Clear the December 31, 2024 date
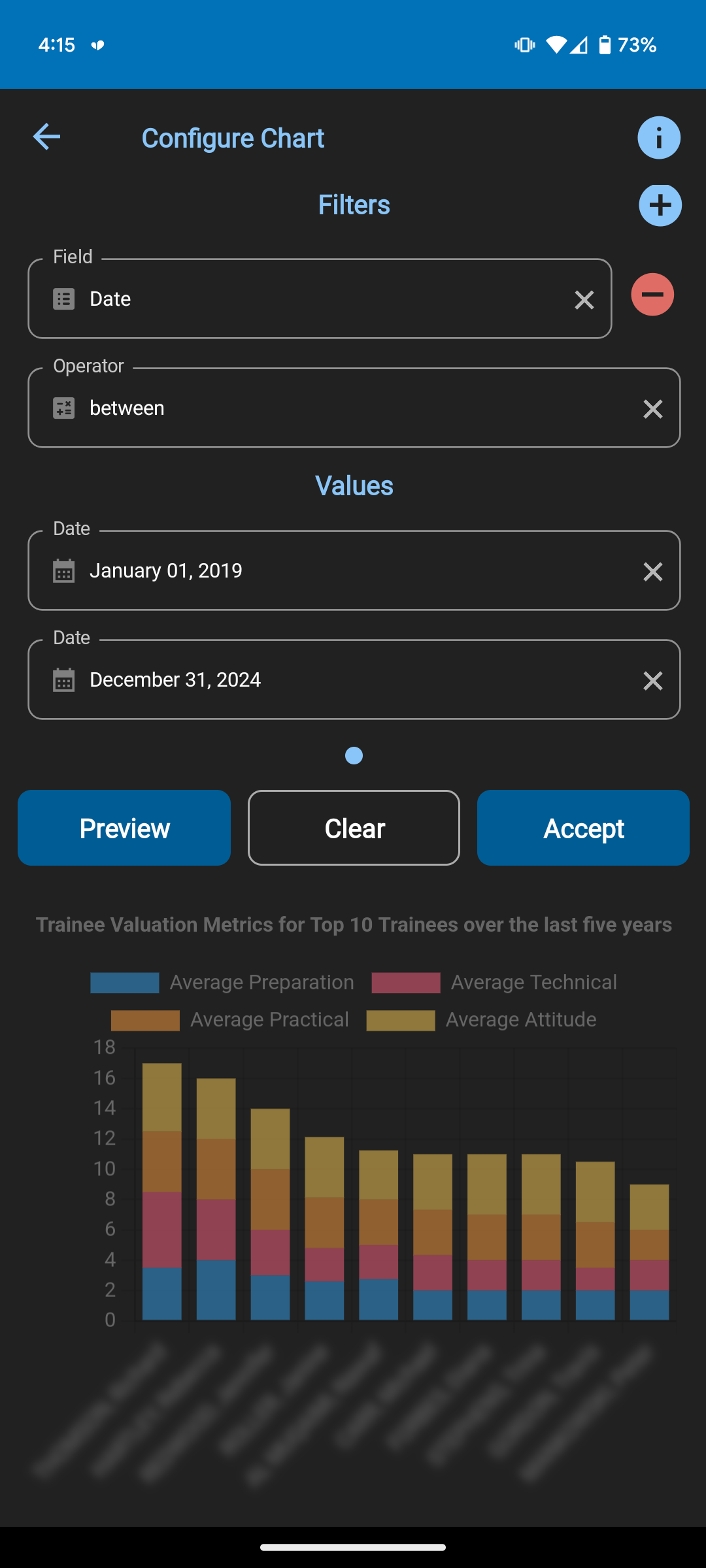Screen dimensions: 706x1568 [x=652, y=681]
